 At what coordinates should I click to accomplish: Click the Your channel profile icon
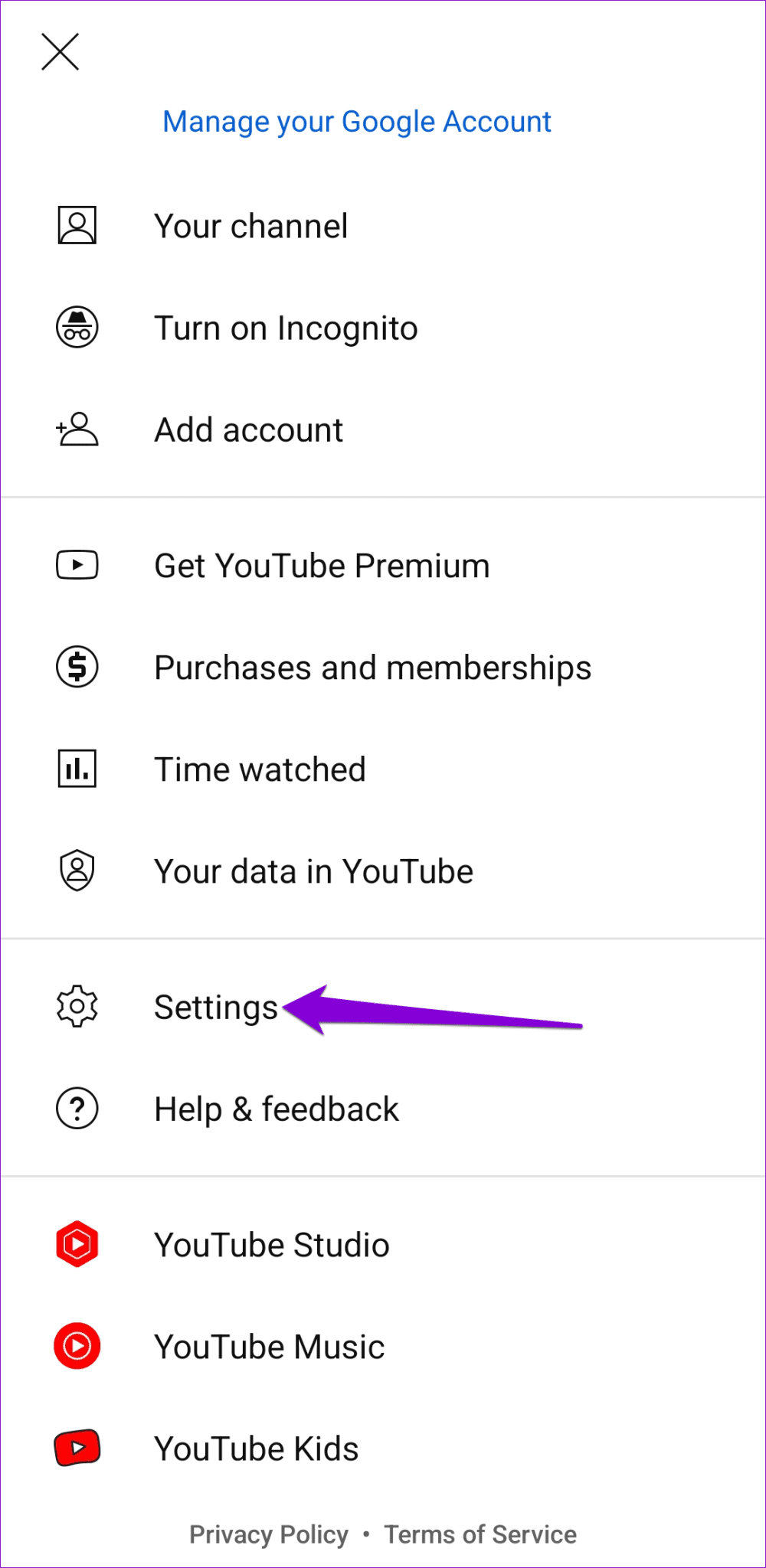[77, 225]
